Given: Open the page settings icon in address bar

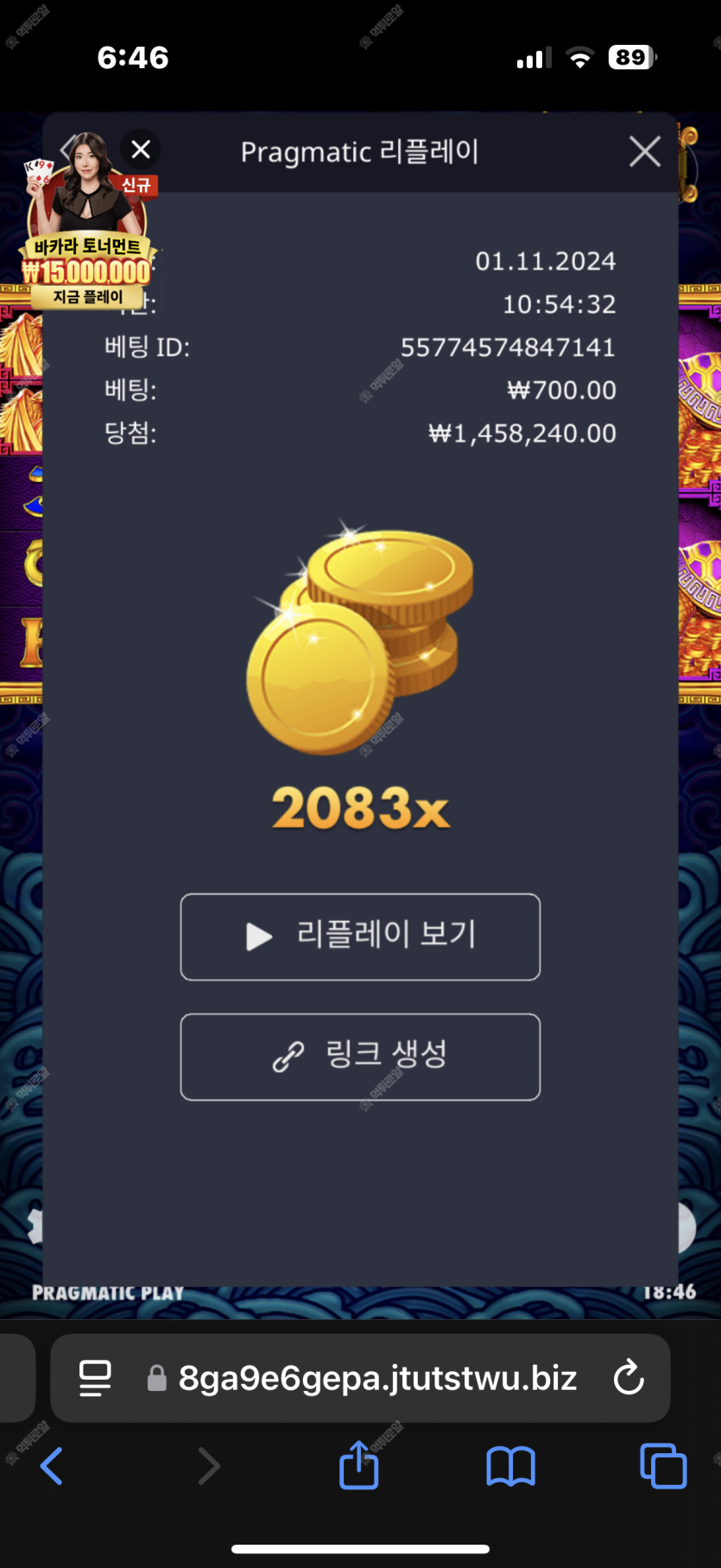Looking at the screenshot, I should coord(95,1378).
